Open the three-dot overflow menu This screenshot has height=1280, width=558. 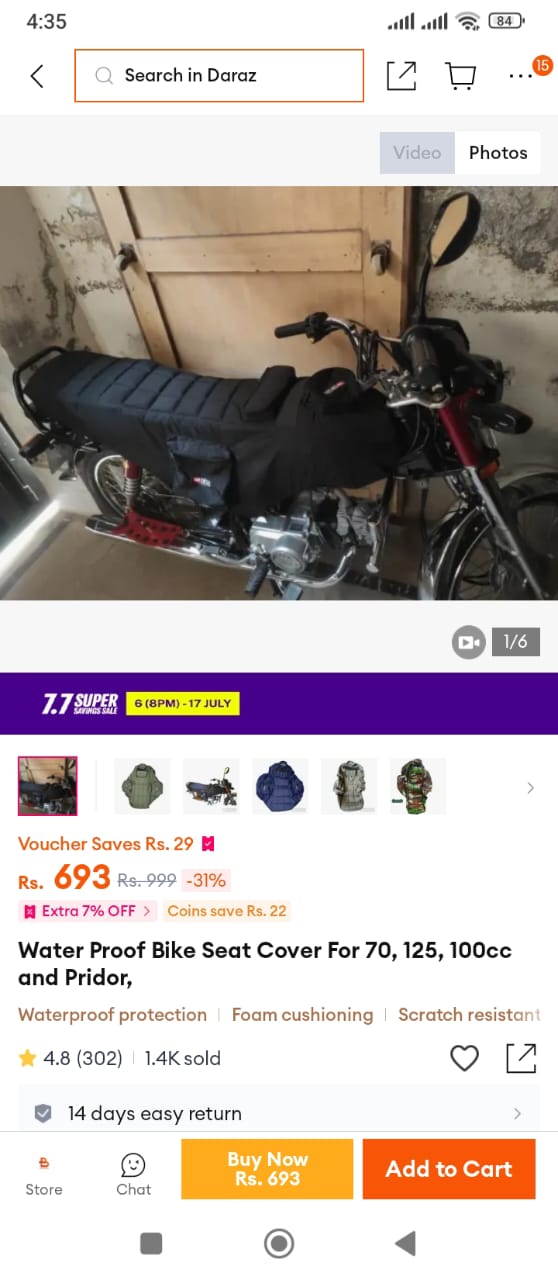pos(521,76)
